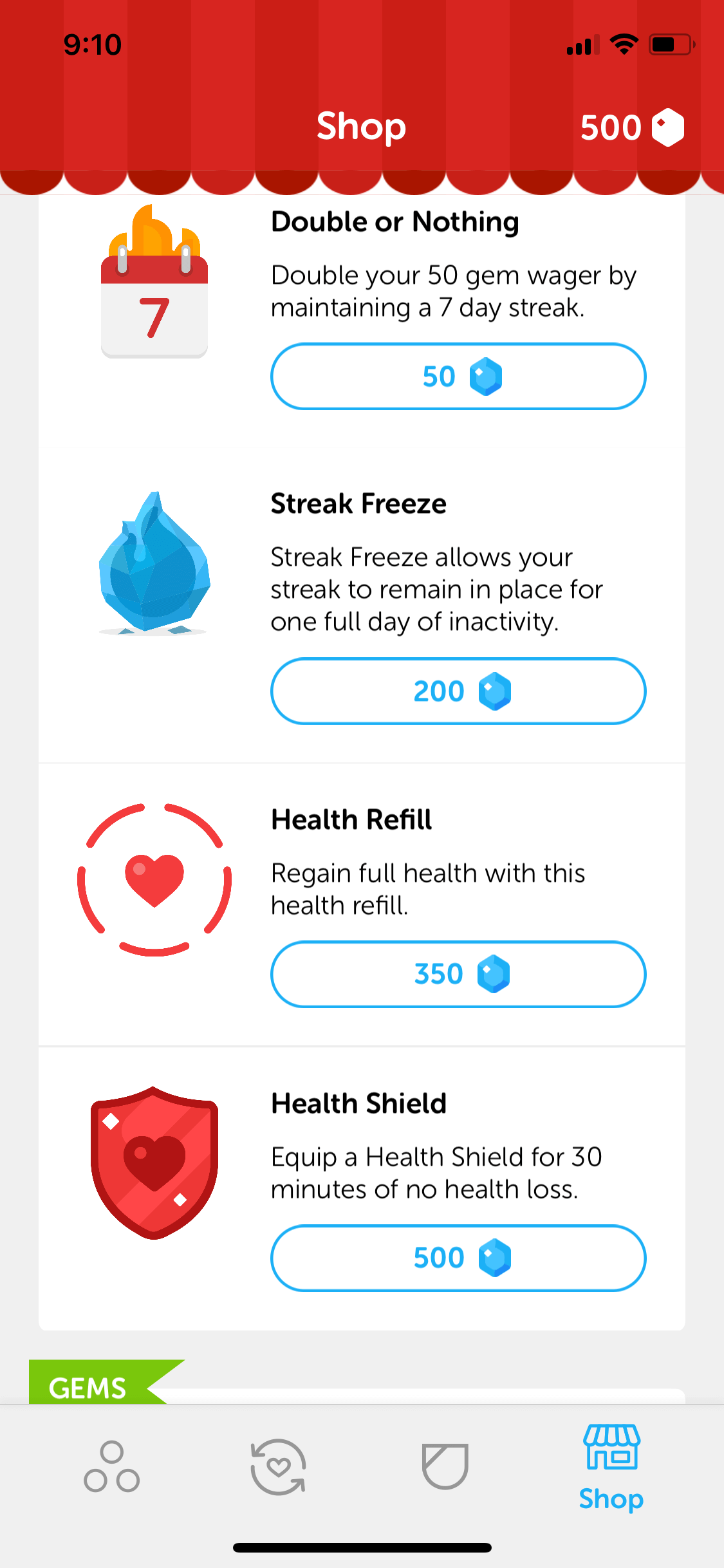Image resolution: width=724 pixels, height=1568 pixels.
Task: Purchase Streak Freeze for 200 gems
Action: coord(458,691)
